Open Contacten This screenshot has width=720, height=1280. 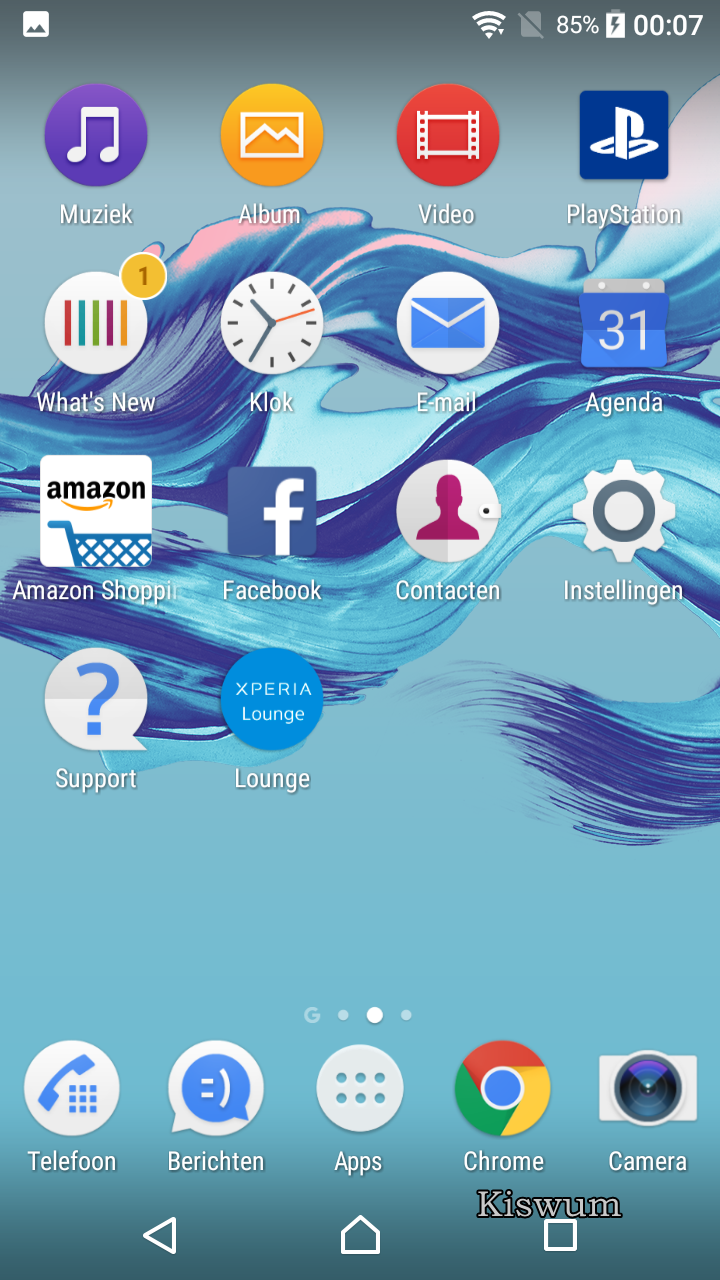(447, 512)
